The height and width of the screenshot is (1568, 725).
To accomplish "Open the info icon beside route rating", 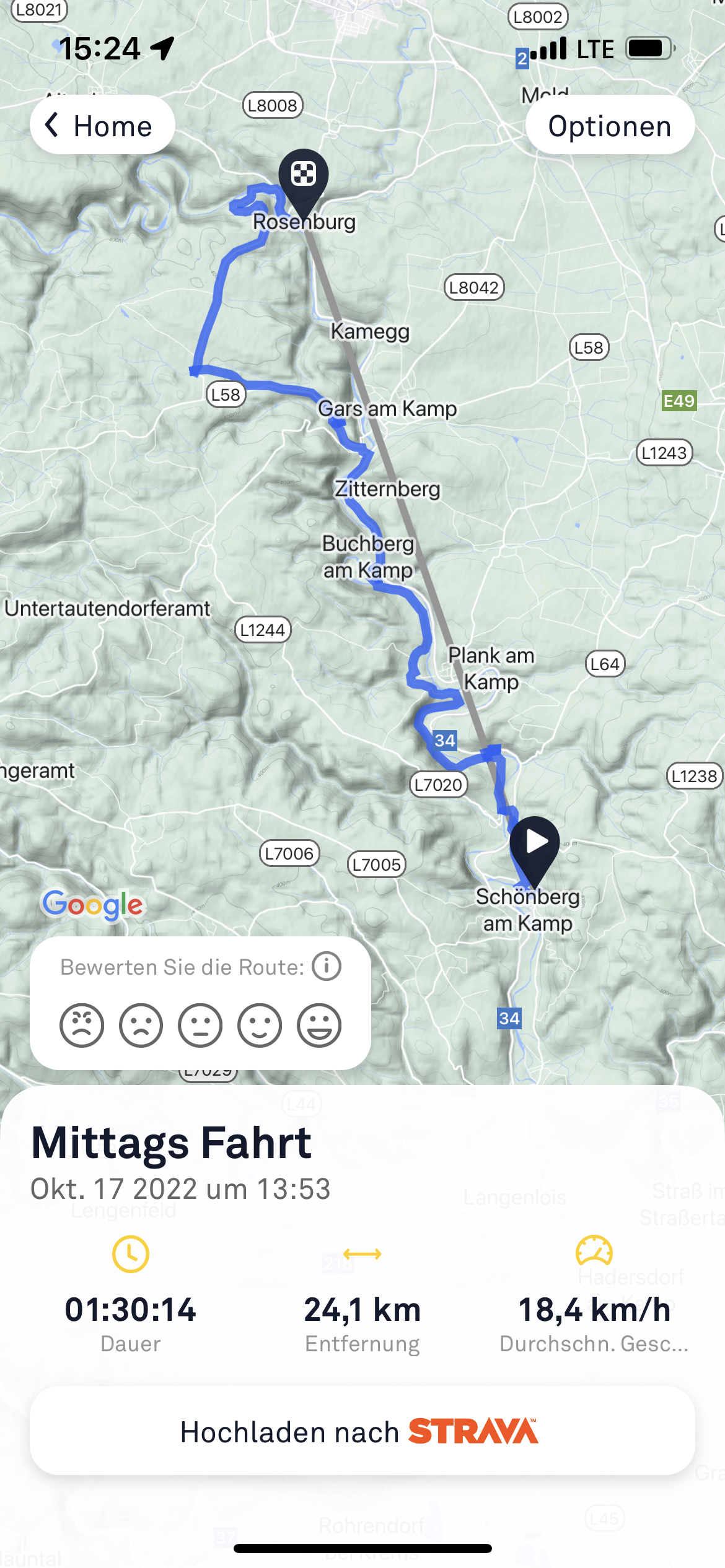I will coord(327,966).
